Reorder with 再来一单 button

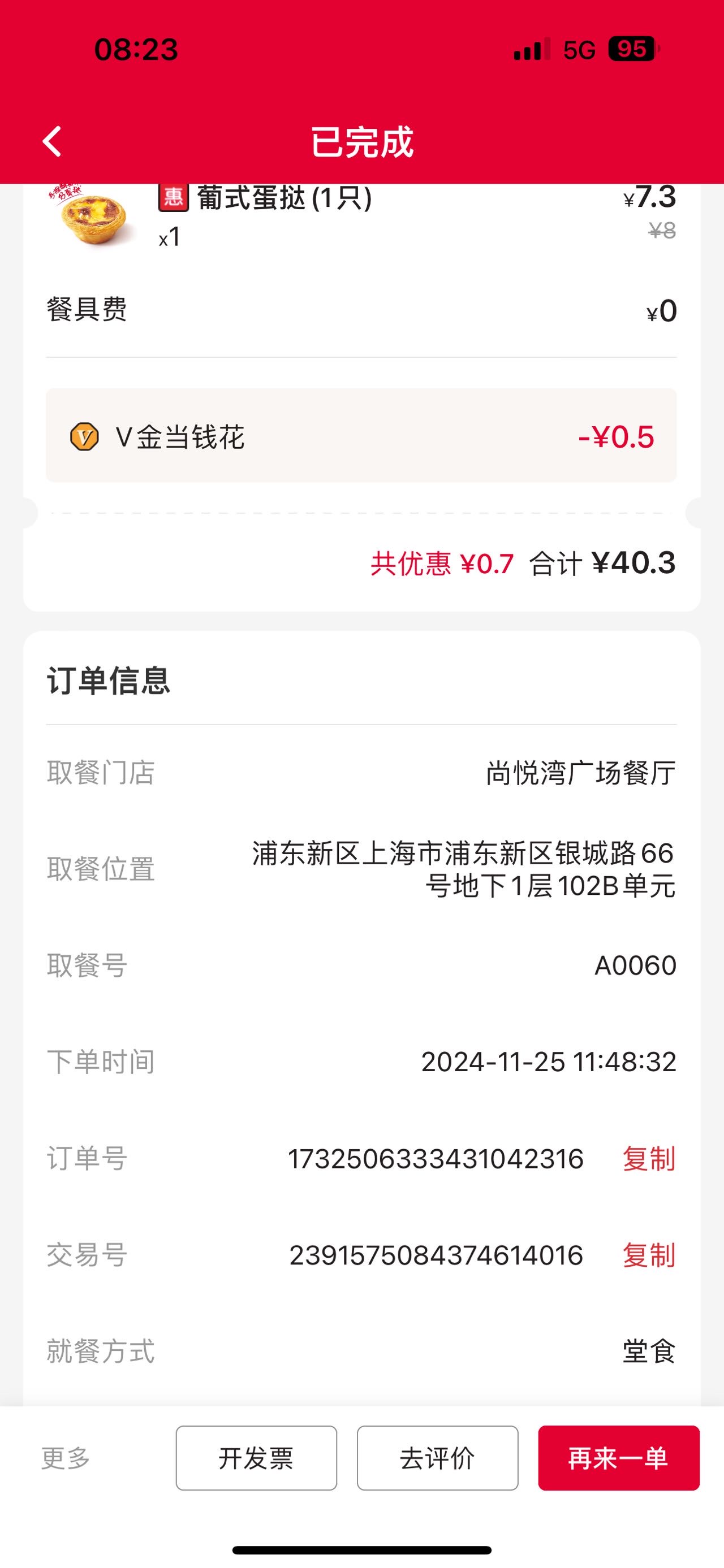[x=619, y=1458]
